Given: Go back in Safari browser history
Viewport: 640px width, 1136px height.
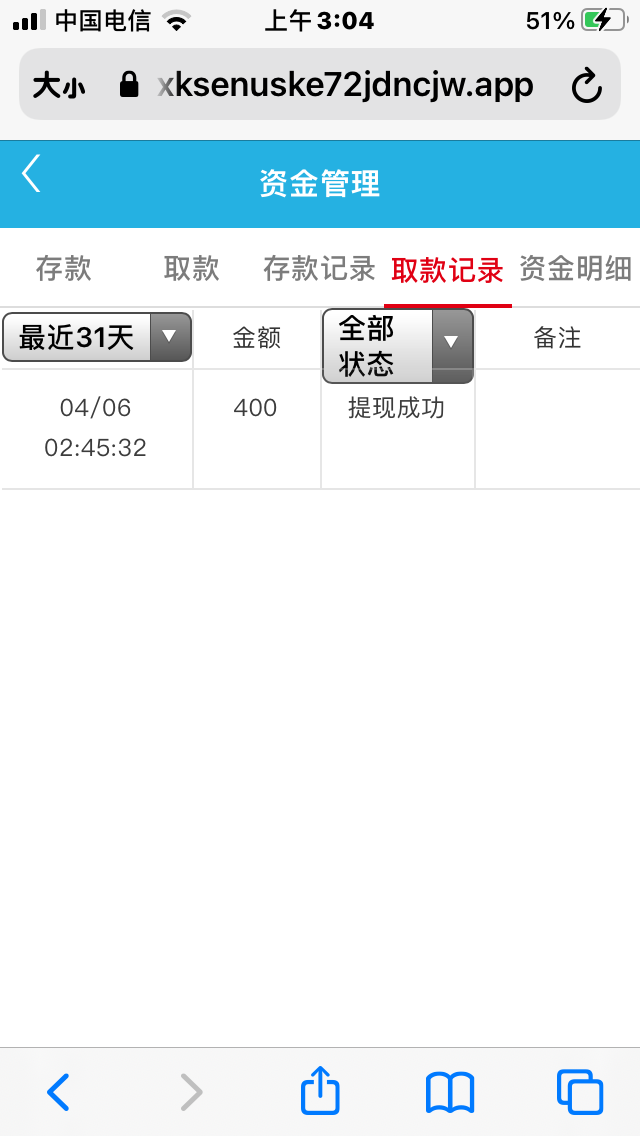Looking at the screenshot, I should pyautogui.click(x=59, y=1091).
